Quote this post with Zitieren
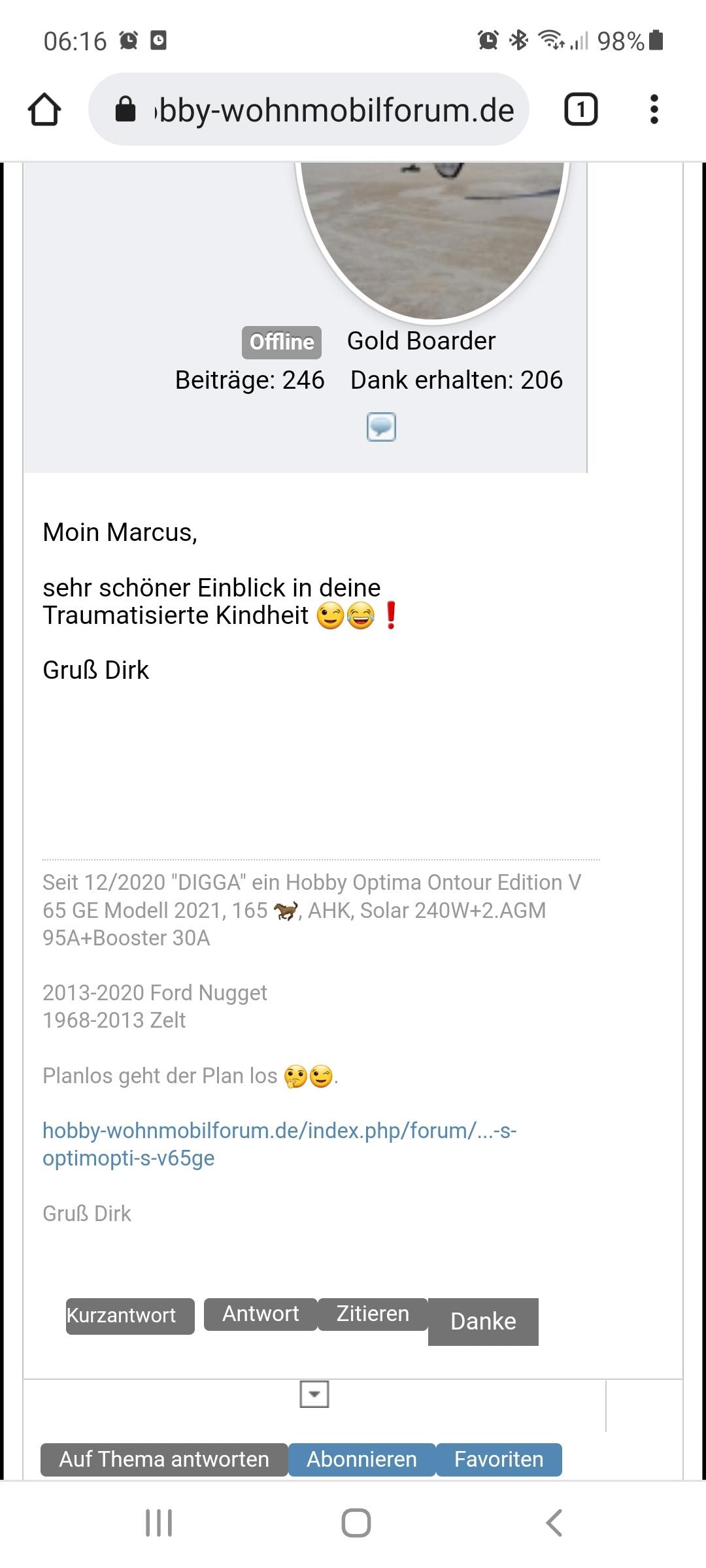Screen dimensions: 706x1568 [373, 1314]
